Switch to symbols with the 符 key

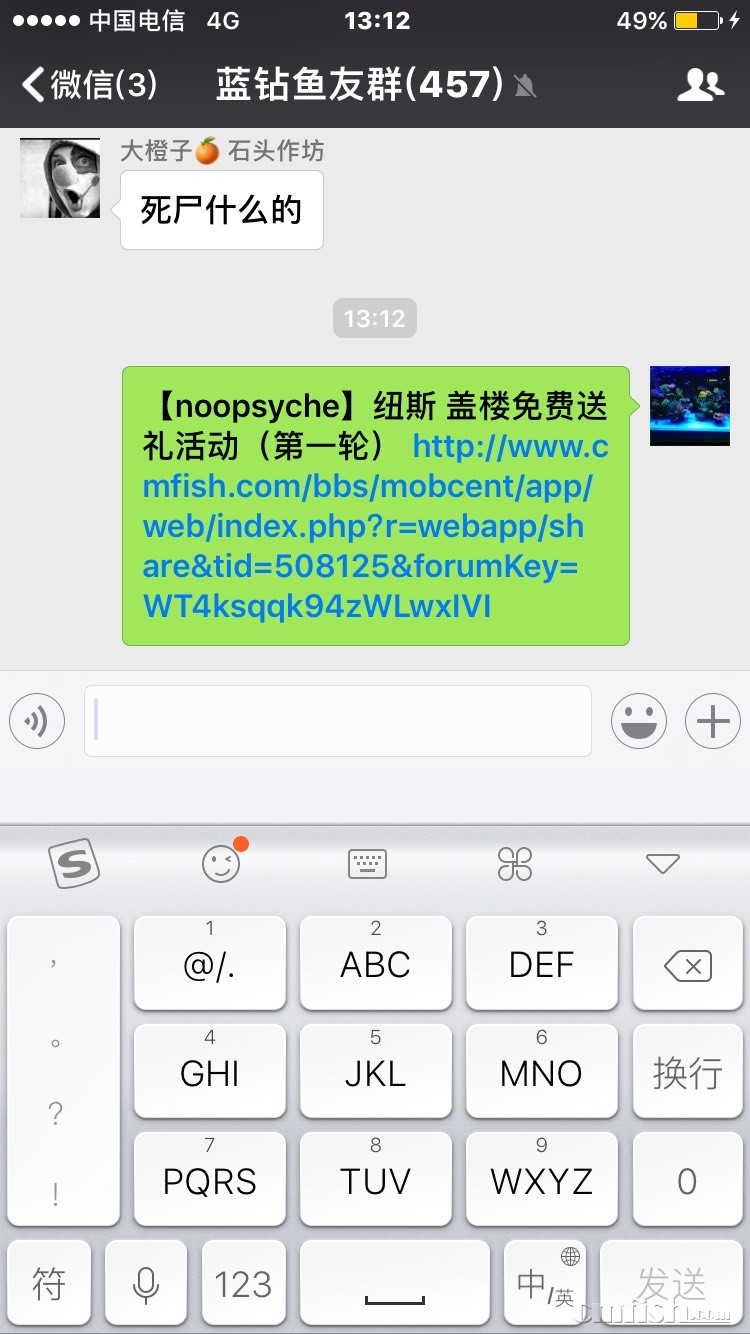coord(49,1283)
